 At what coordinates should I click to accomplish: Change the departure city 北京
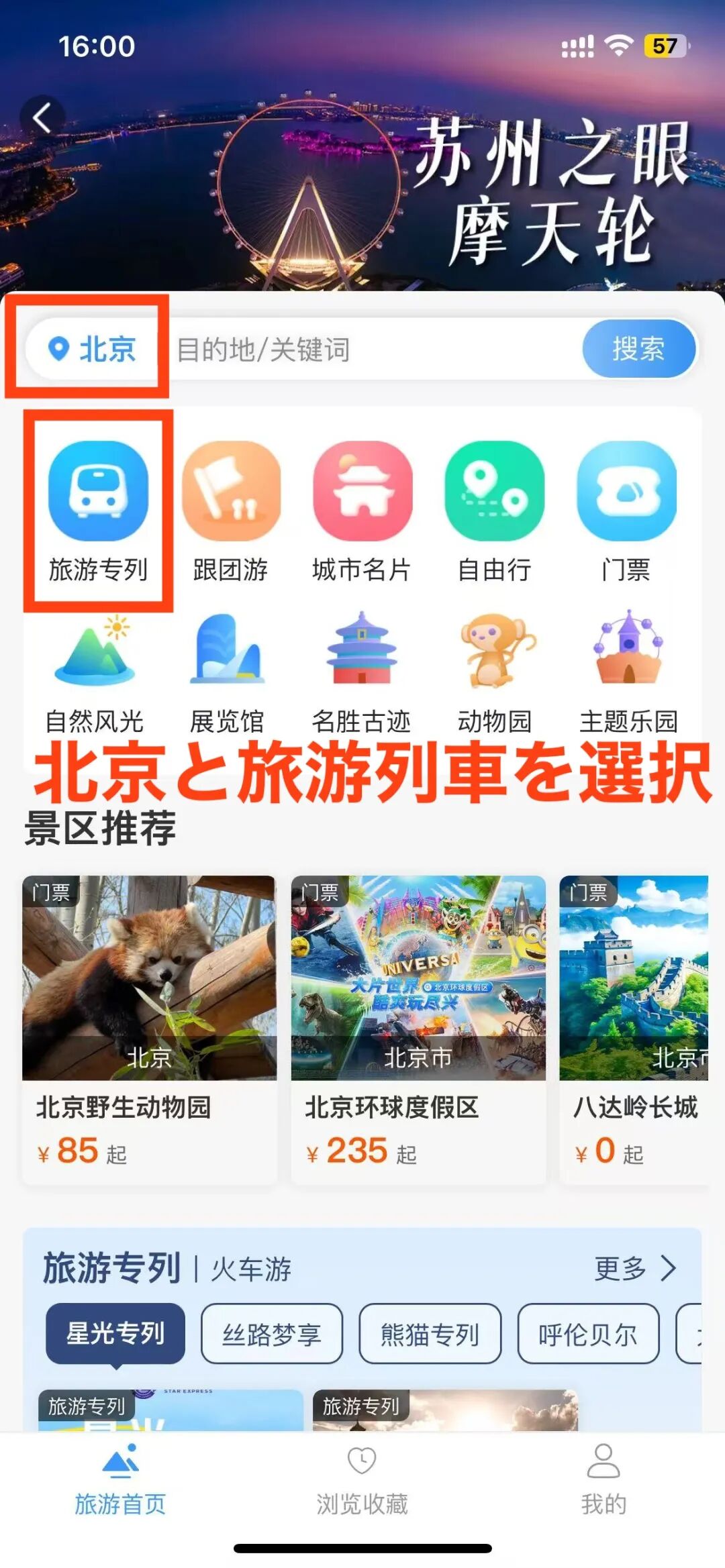93,349
